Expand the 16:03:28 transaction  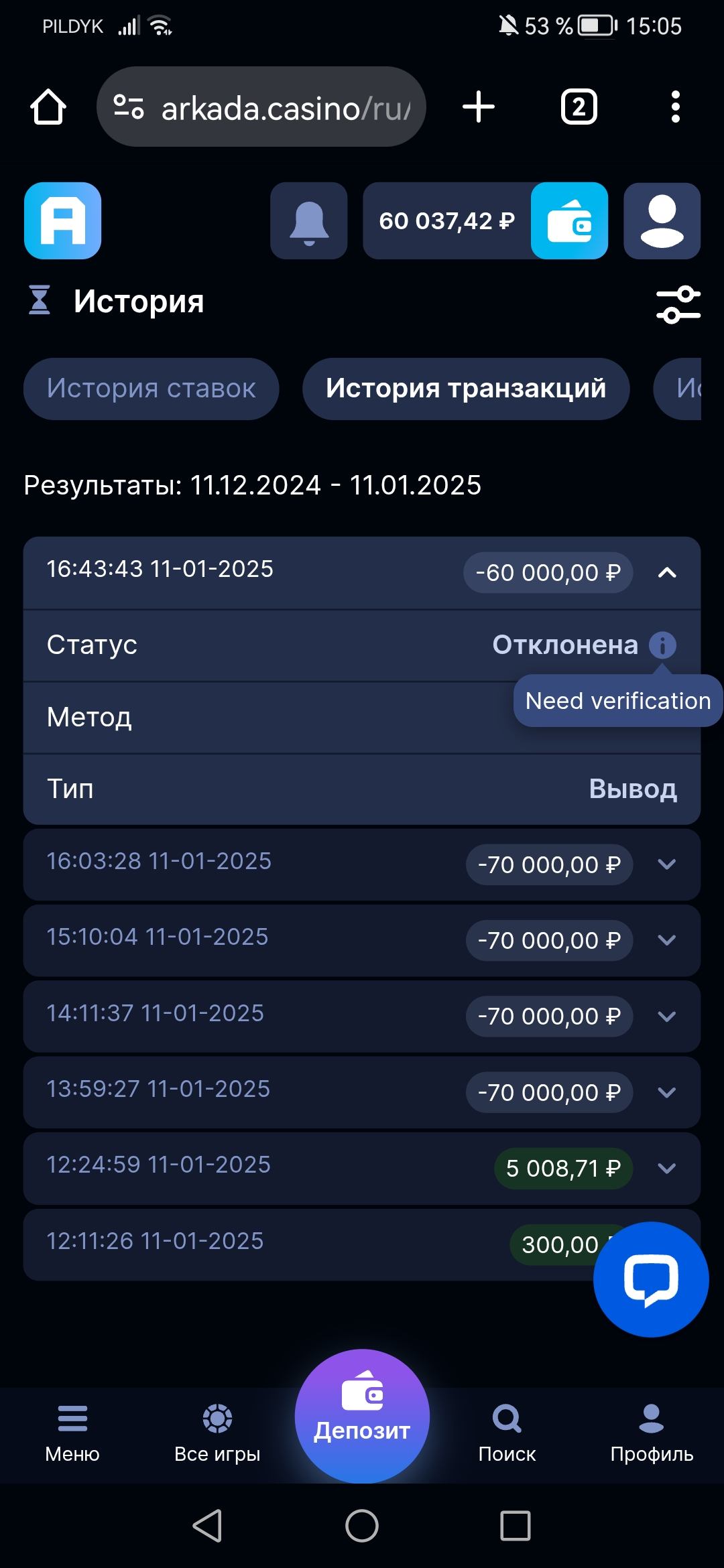point(667,864)
